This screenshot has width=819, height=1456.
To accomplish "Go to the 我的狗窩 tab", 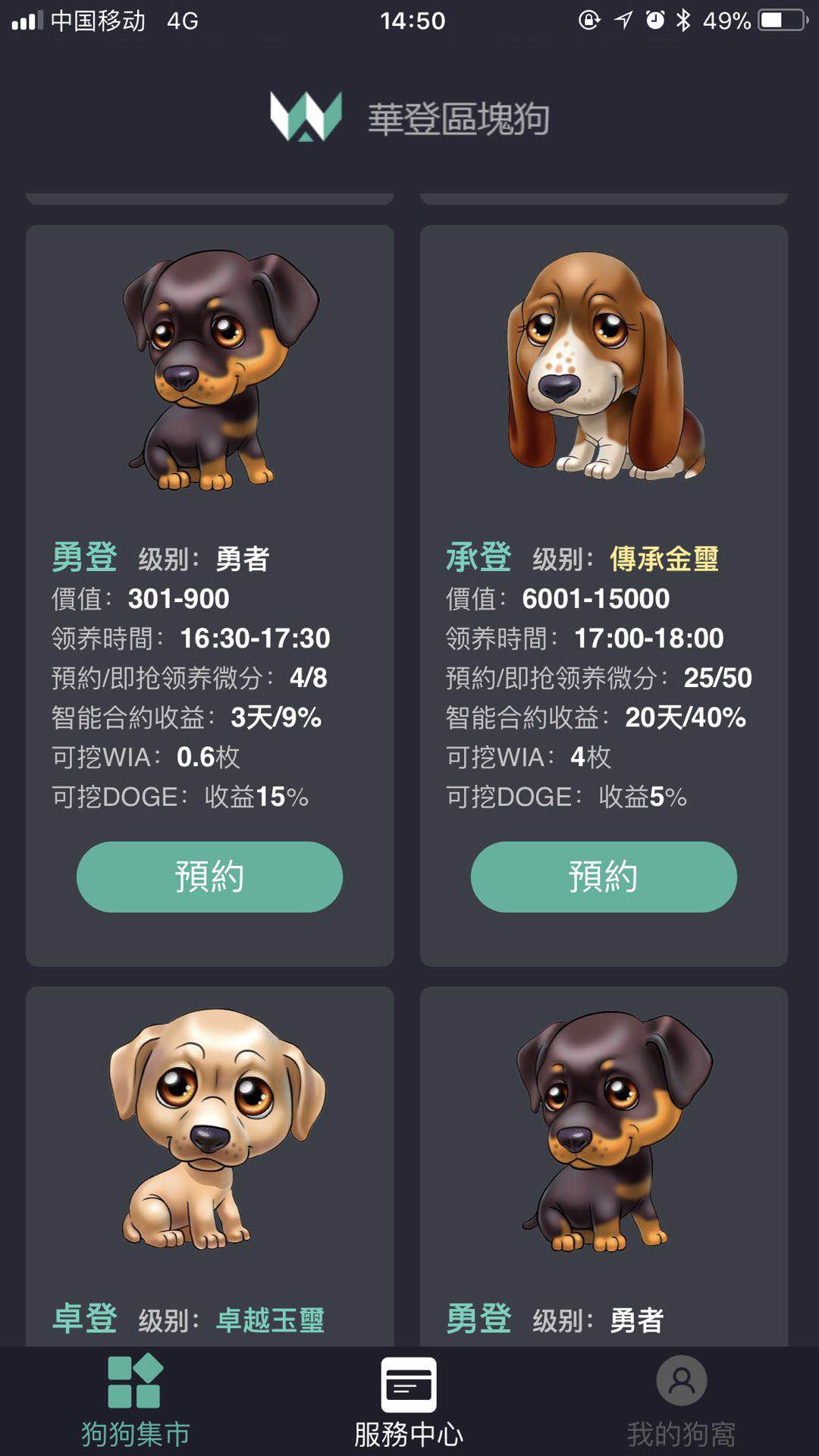I will click(x=681, y=1401).
